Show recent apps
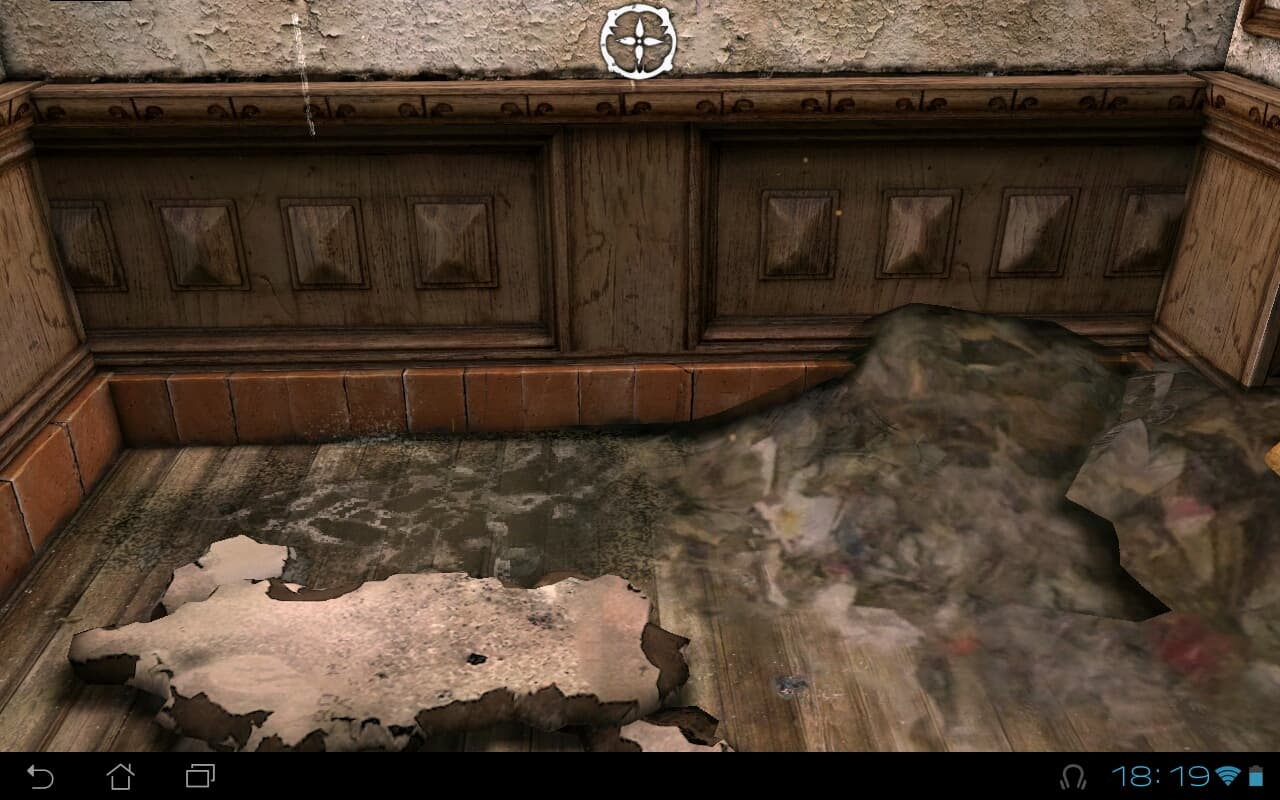This screenshot has height=800, width=1280. 200,776
